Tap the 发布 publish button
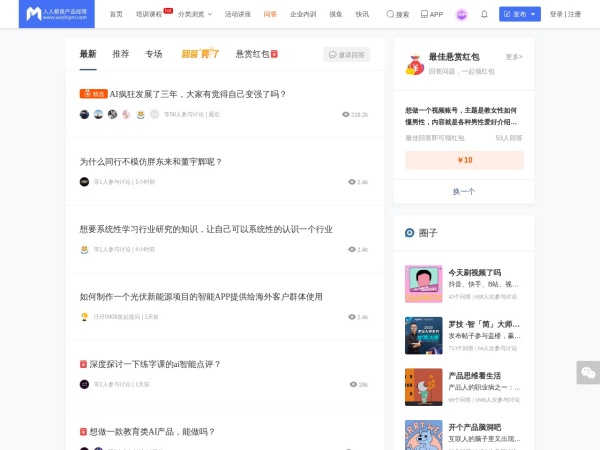 point(520,14)
